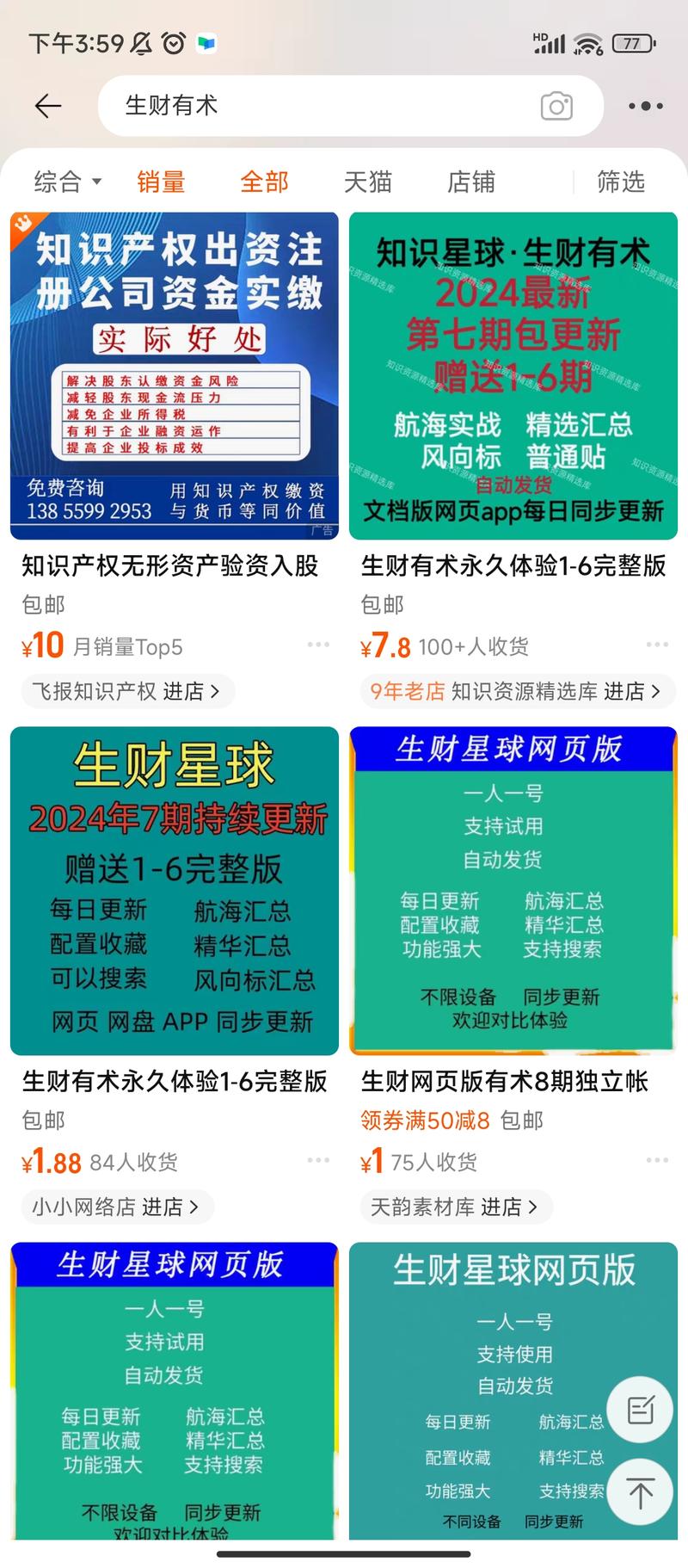
Task: Enter the 天韵素材库 store
Action: 455,1207
